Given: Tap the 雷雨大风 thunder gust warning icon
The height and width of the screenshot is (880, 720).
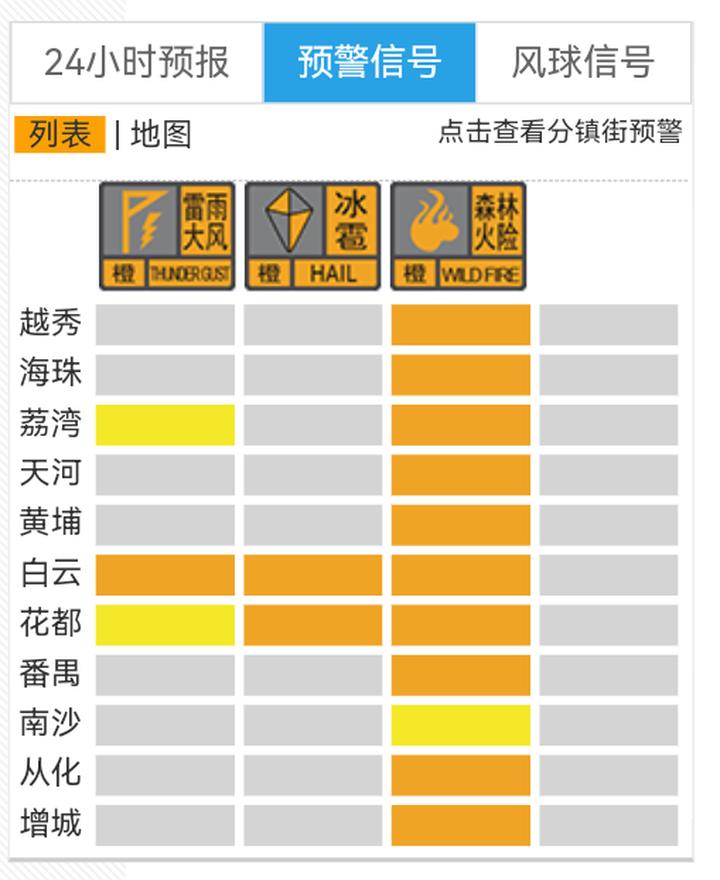Looking at the screenshot, I should point(166,236).
